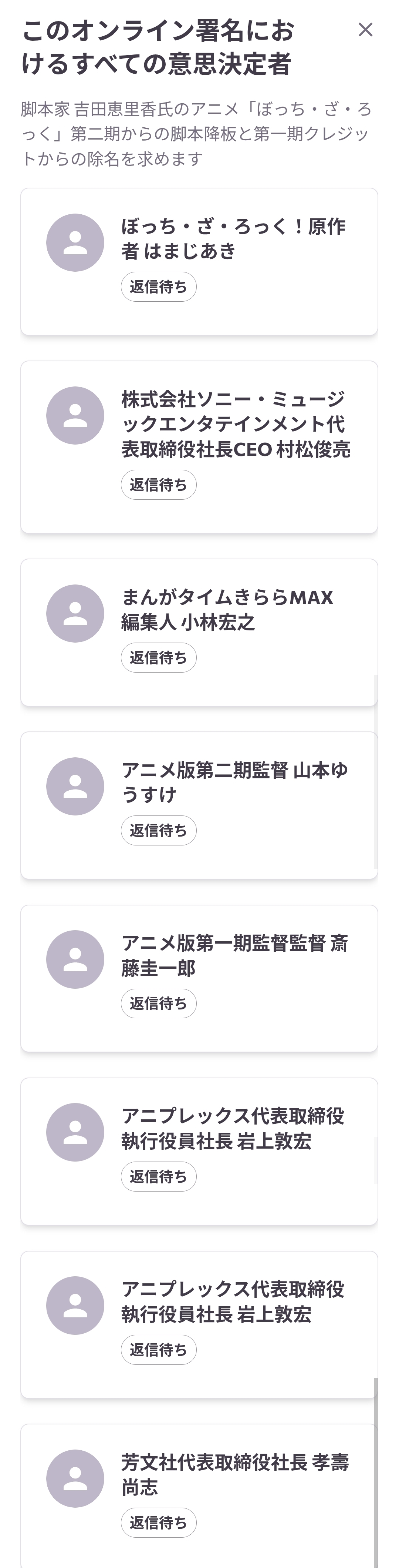The width and height of the screenshot is (399, 1568).
Task: Open the card for 原作者 はまじあき
Action: (200, 262)
